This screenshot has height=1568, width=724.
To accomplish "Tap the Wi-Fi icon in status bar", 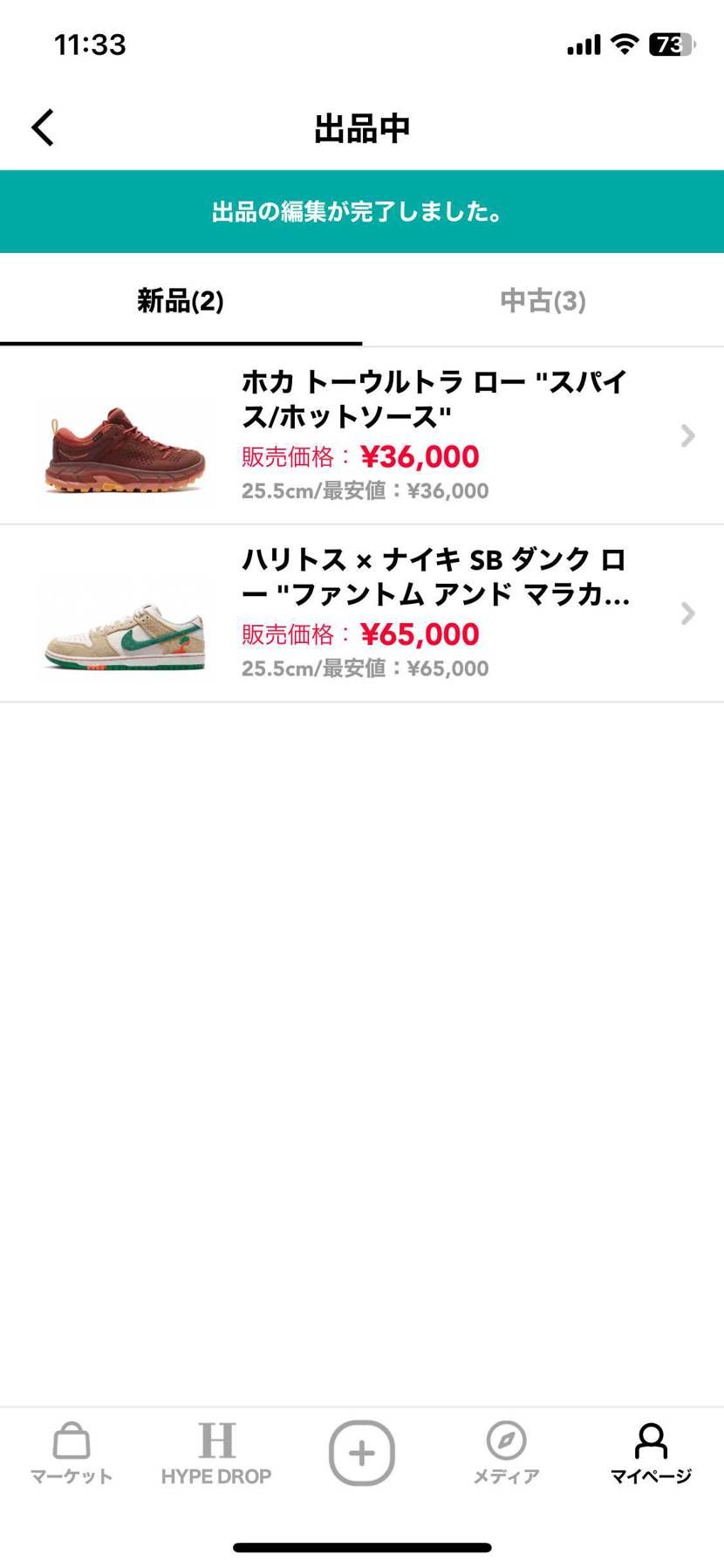I will pos(625,44).
